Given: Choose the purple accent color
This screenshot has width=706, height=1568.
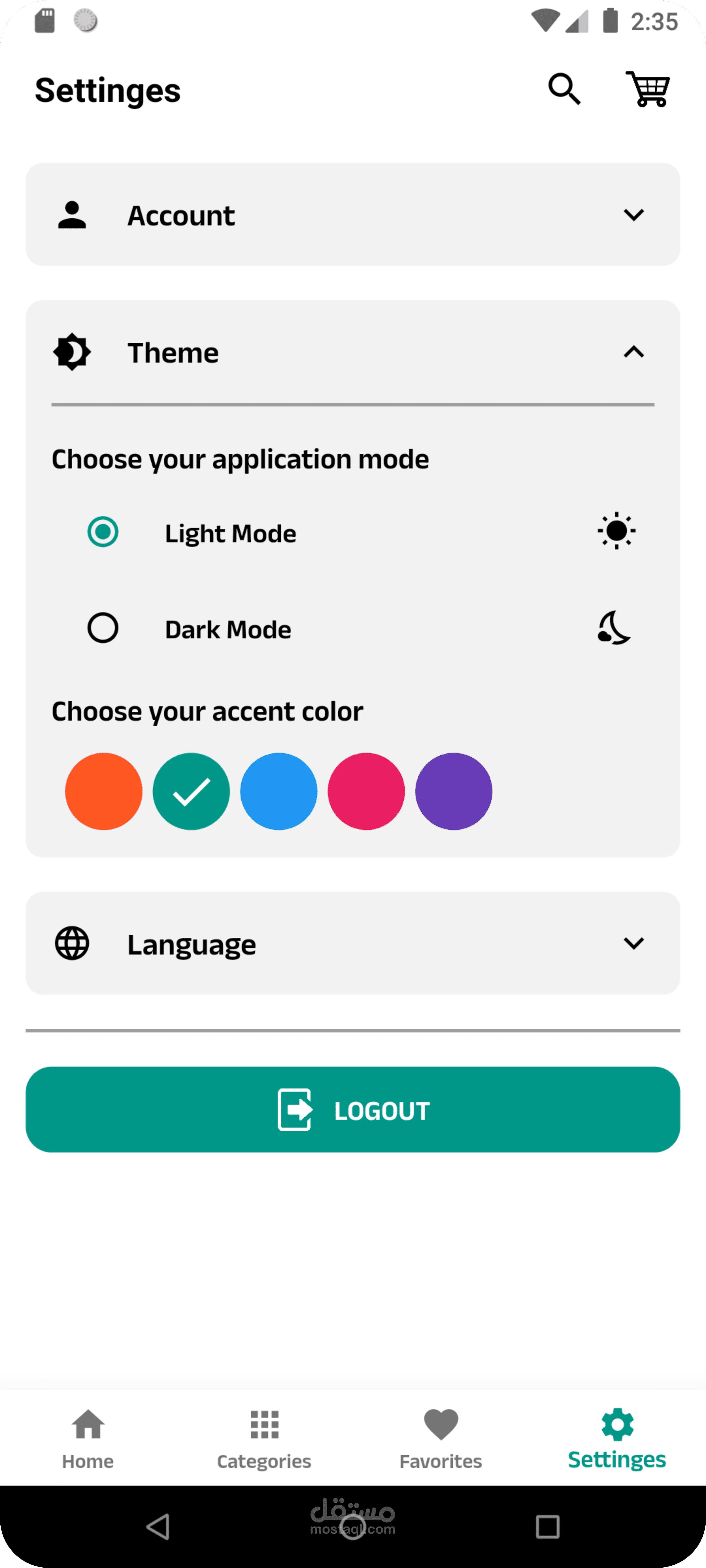Looking at the screenshot, I should (454, 791).
